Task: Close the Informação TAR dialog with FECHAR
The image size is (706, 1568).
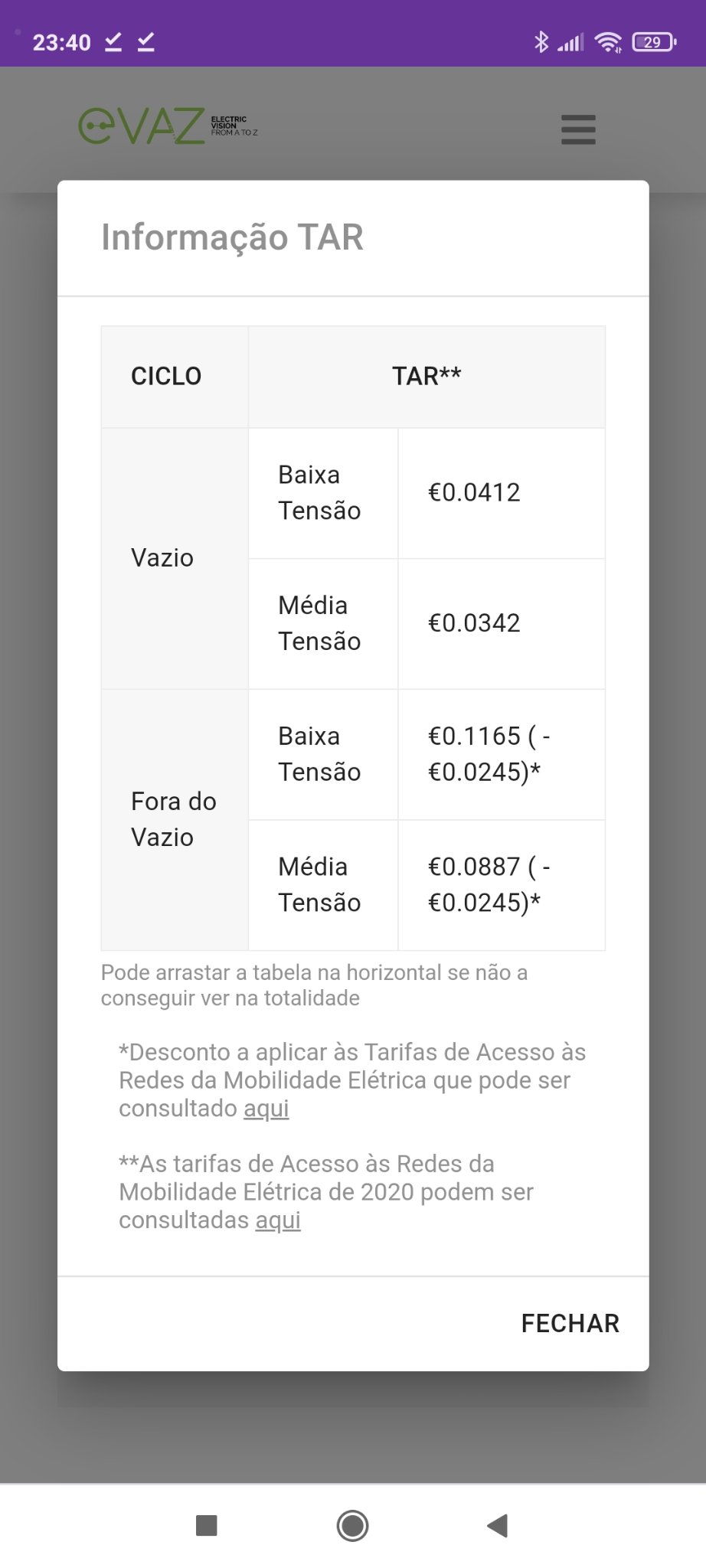Action: (x=570, y=1323)
